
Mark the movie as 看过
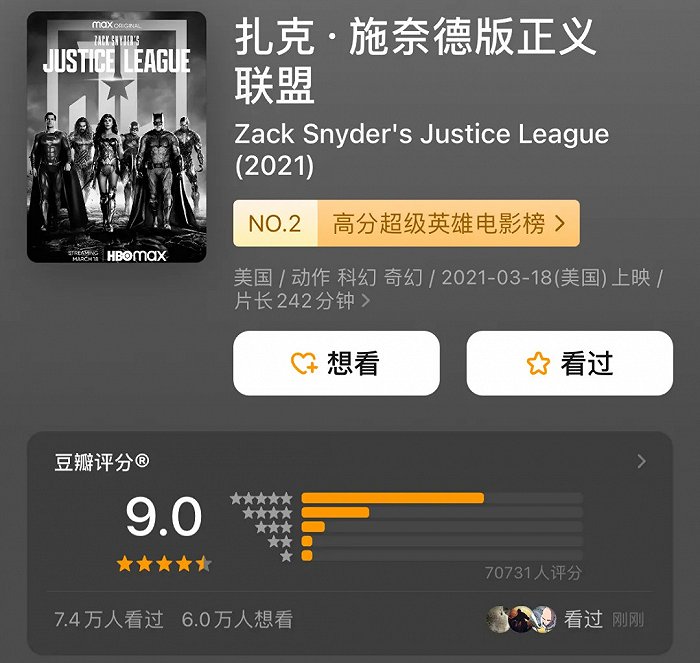pyautogui.click(x=569, y=363)
